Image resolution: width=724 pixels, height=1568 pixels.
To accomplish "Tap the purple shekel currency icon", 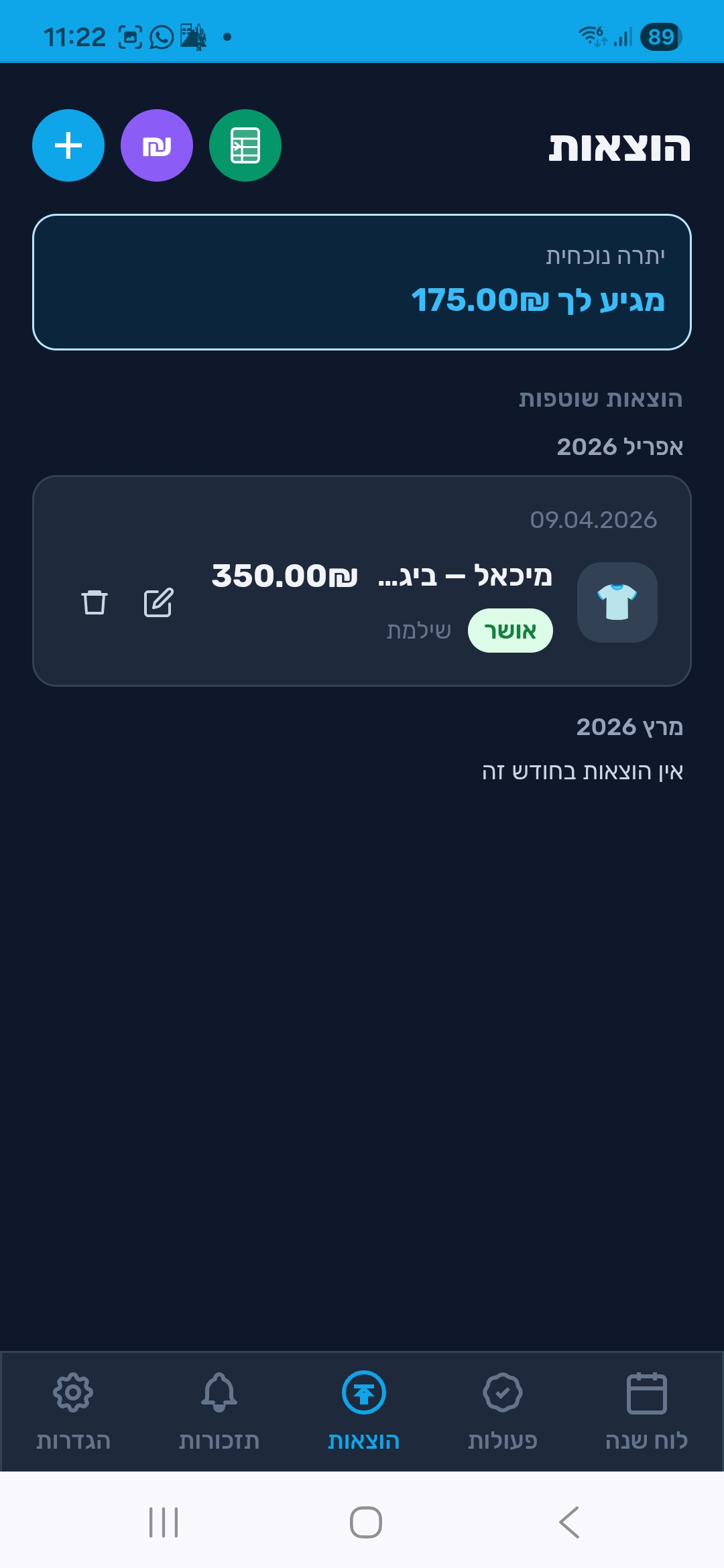I will 157,145.
